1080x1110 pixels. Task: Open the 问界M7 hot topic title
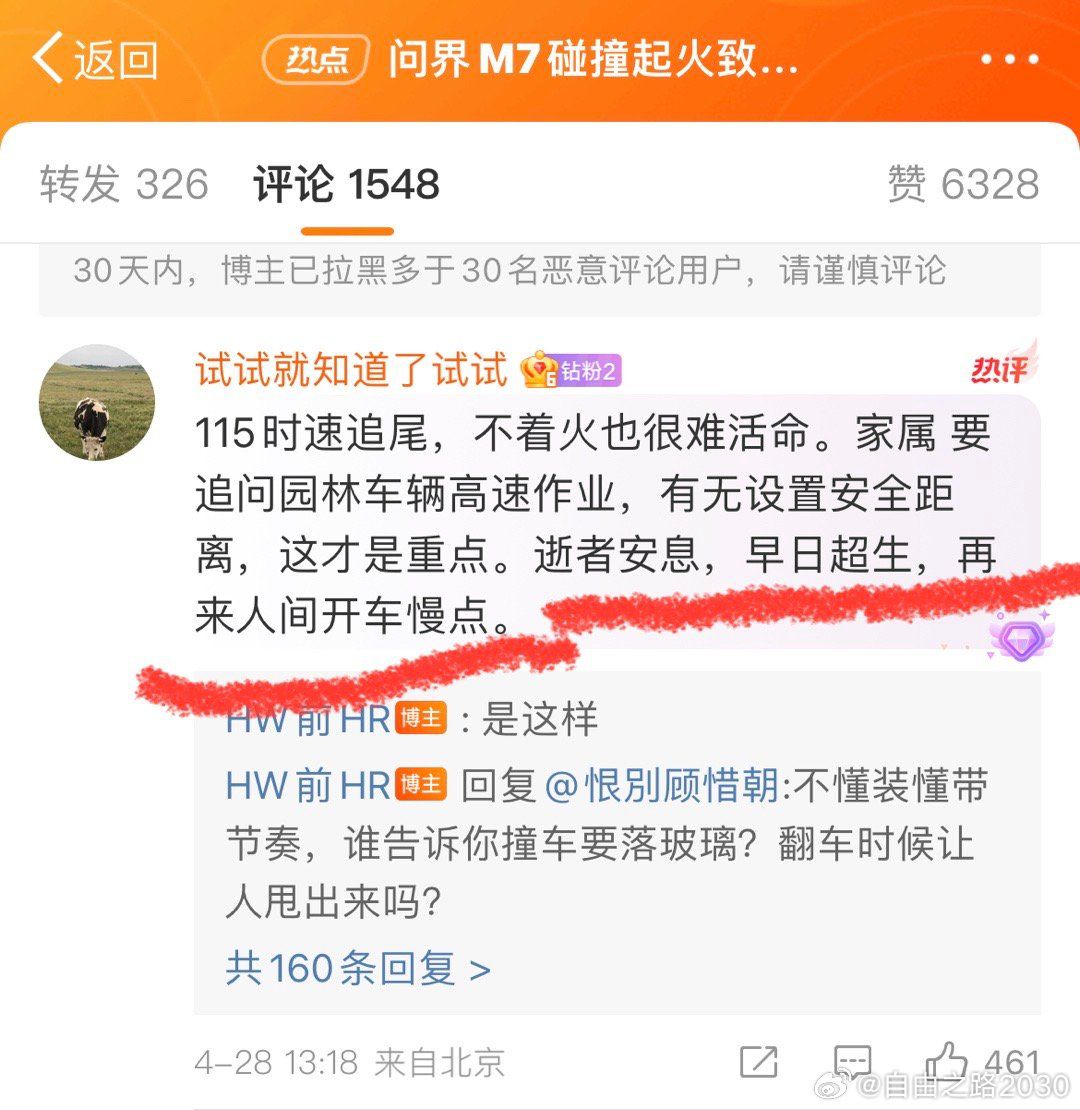(x=594, y=60)
